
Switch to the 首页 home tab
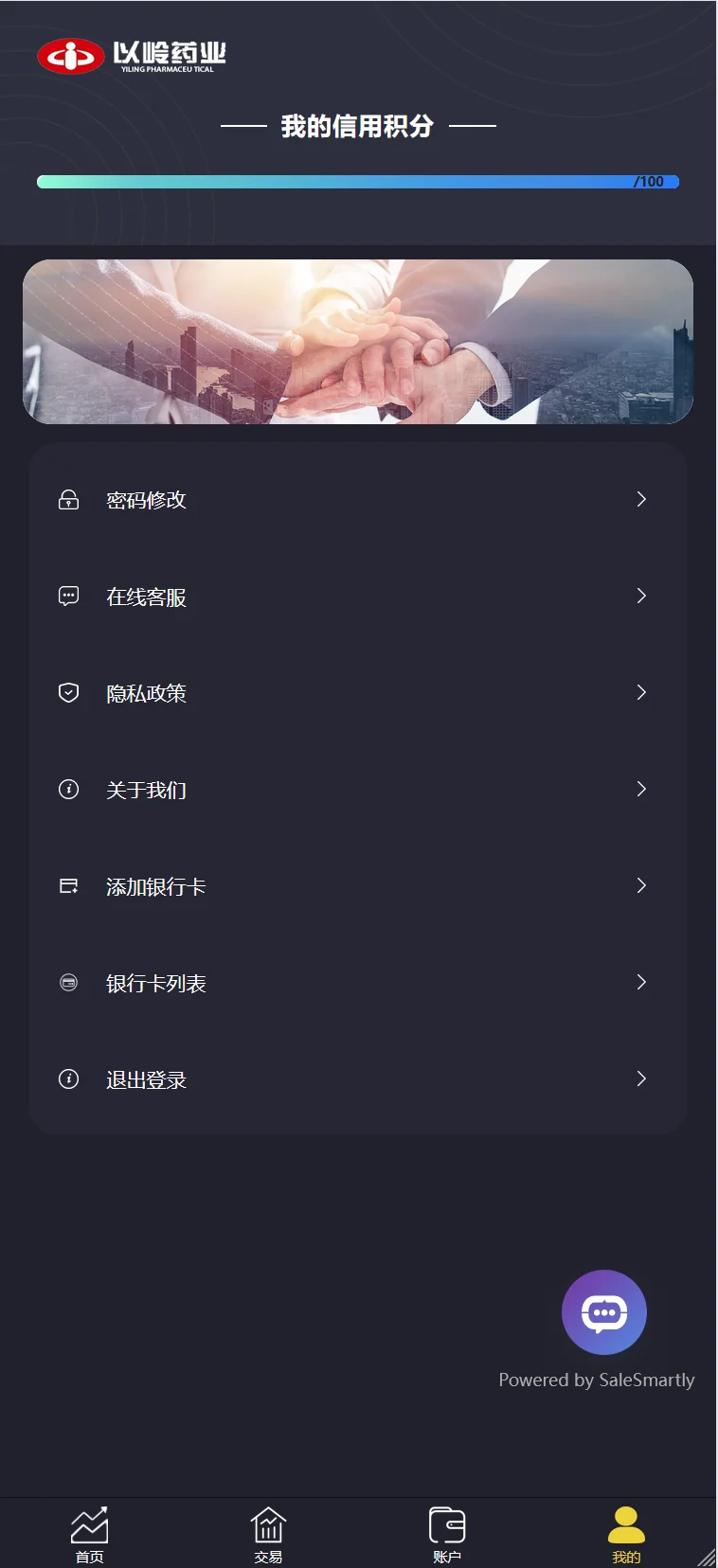pos(90,1534)
